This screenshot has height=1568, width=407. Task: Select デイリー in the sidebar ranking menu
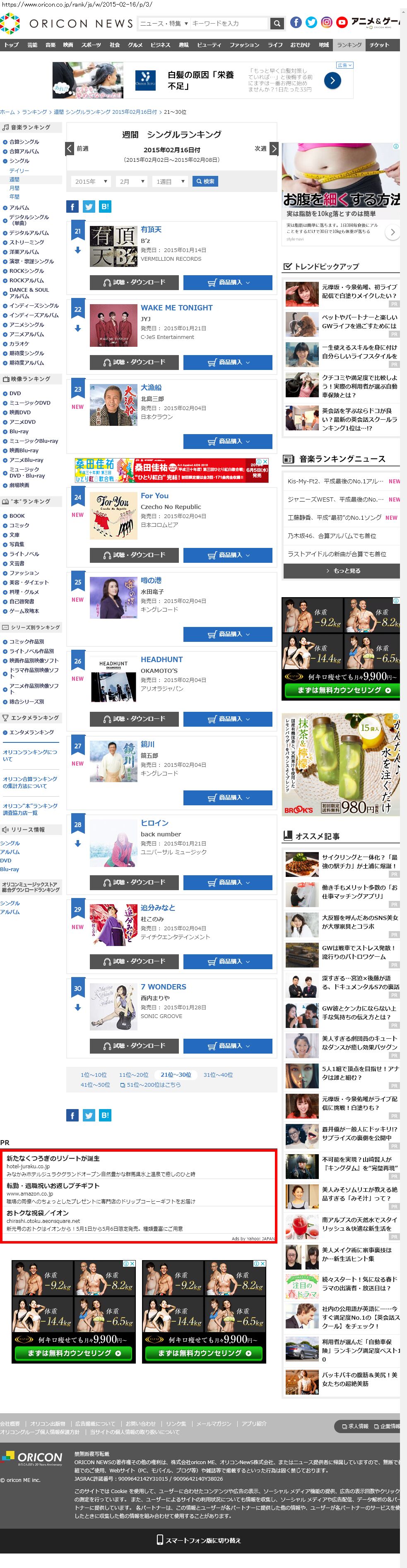[x=19, y=170]
